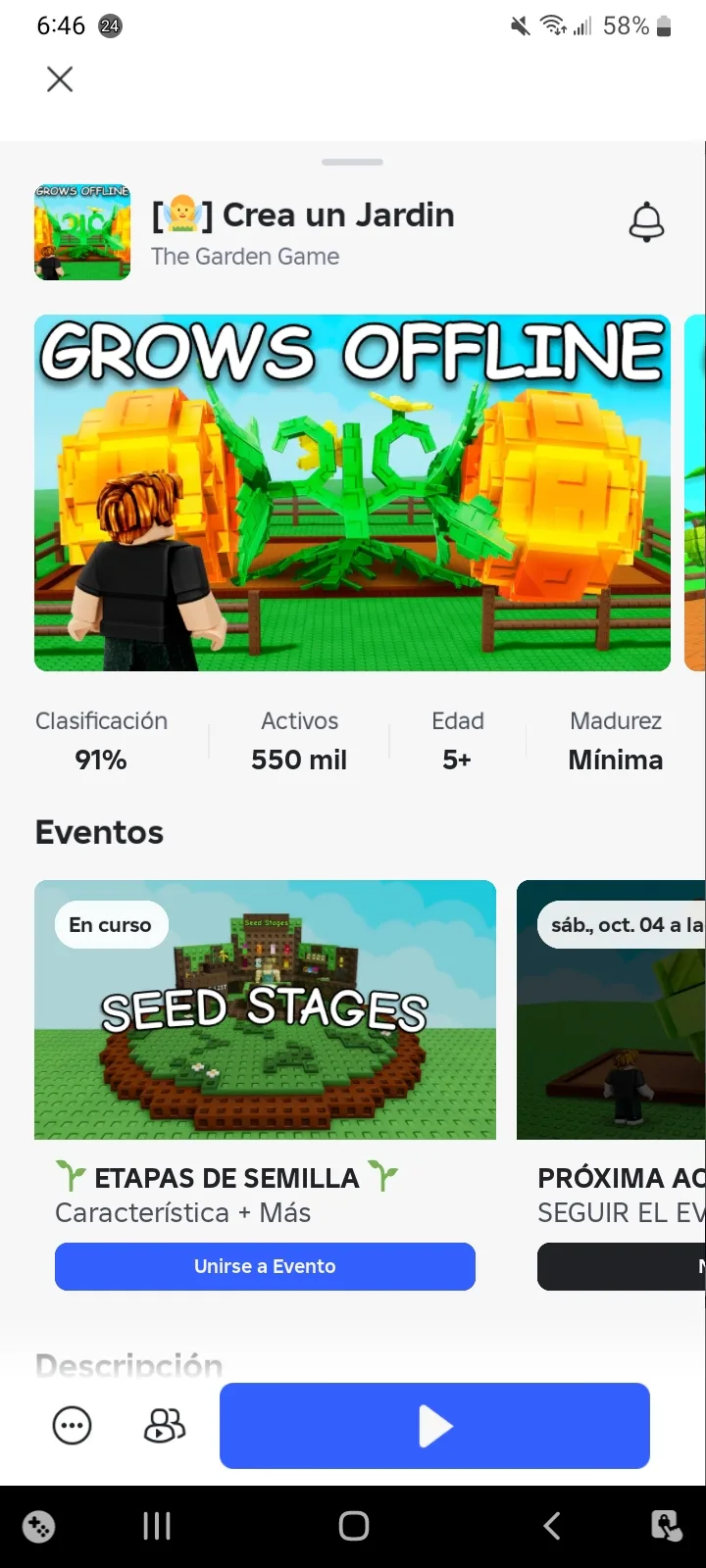Close the game details sheet

(60, 79)
